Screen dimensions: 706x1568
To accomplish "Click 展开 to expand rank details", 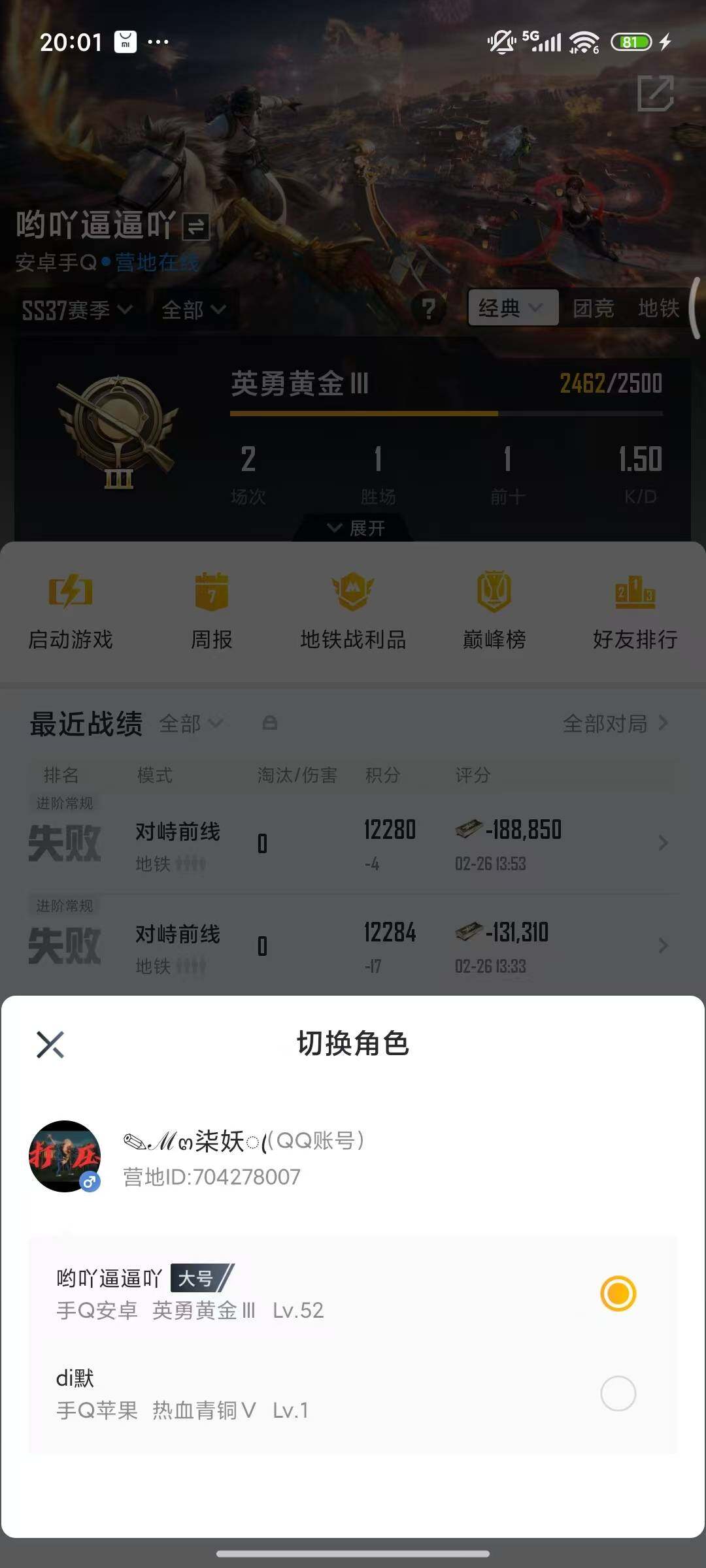I will 353,528.
